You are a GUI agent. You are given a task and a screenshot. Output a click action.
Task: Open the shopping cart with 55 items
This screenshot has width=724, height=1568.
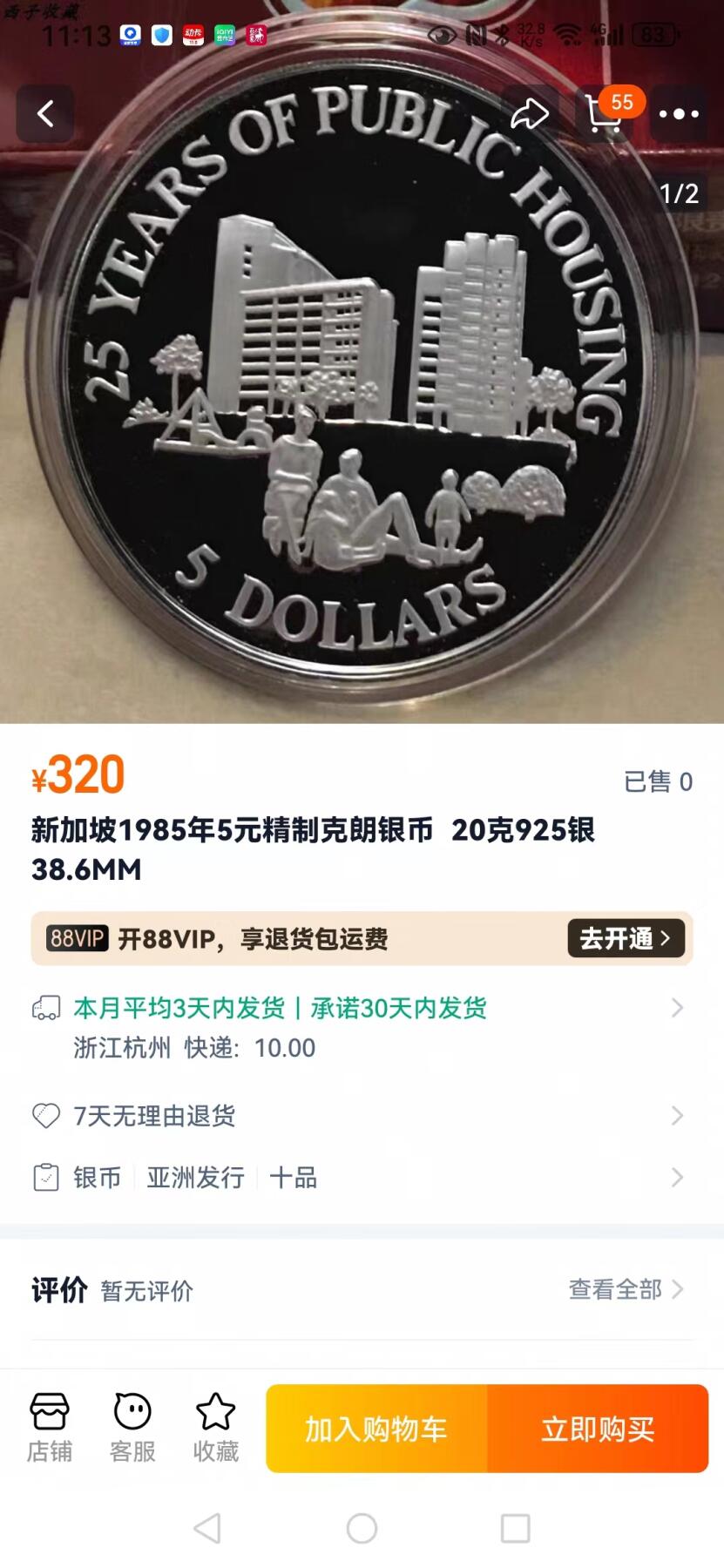point(605,115)
